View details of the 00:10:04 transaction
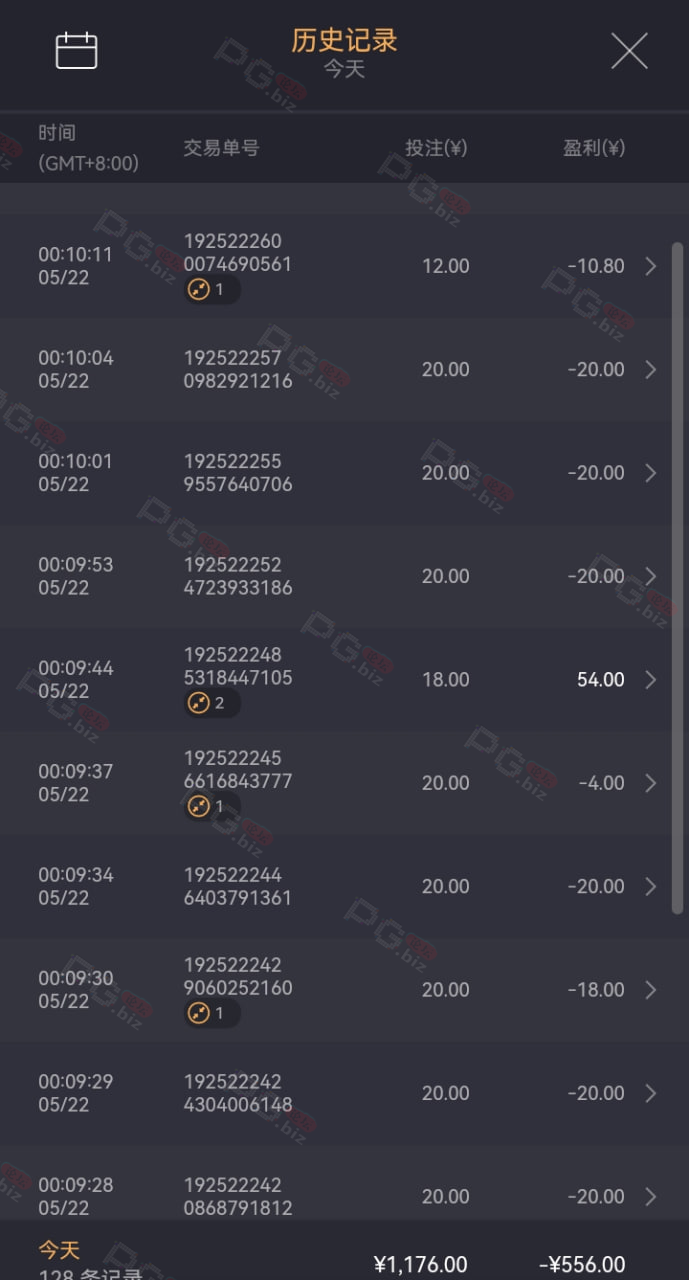The image size is (689, 1280). click(344, 370)
